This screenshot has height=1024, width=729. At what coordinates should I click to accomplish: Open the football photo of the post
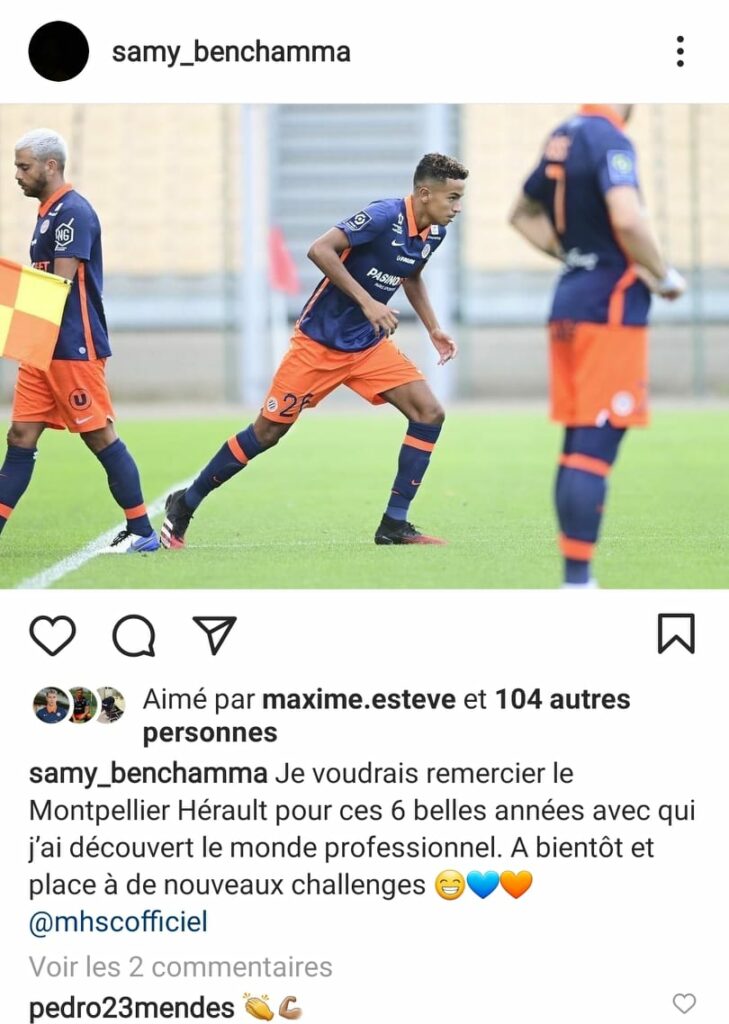pos(364,346)
